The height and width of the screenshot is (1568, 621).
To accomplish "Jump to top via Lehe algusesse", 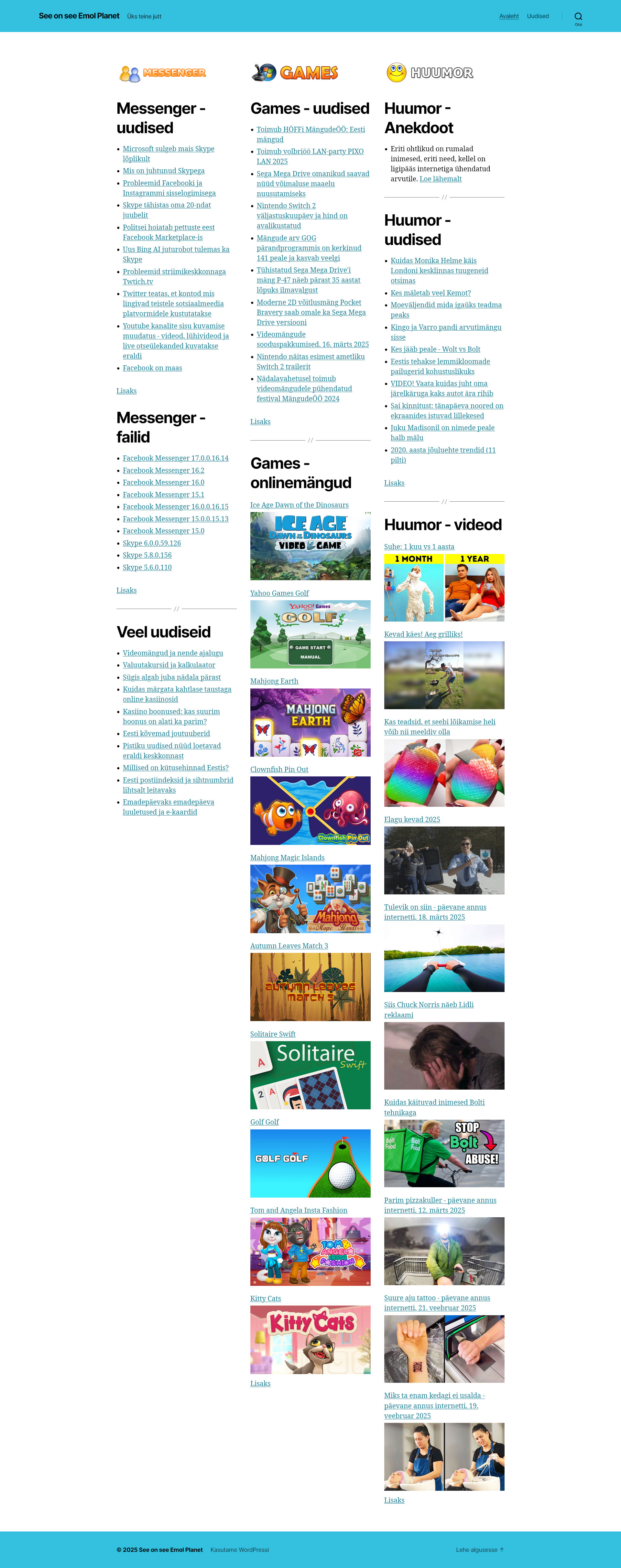I will click(x=479, y=1550).
